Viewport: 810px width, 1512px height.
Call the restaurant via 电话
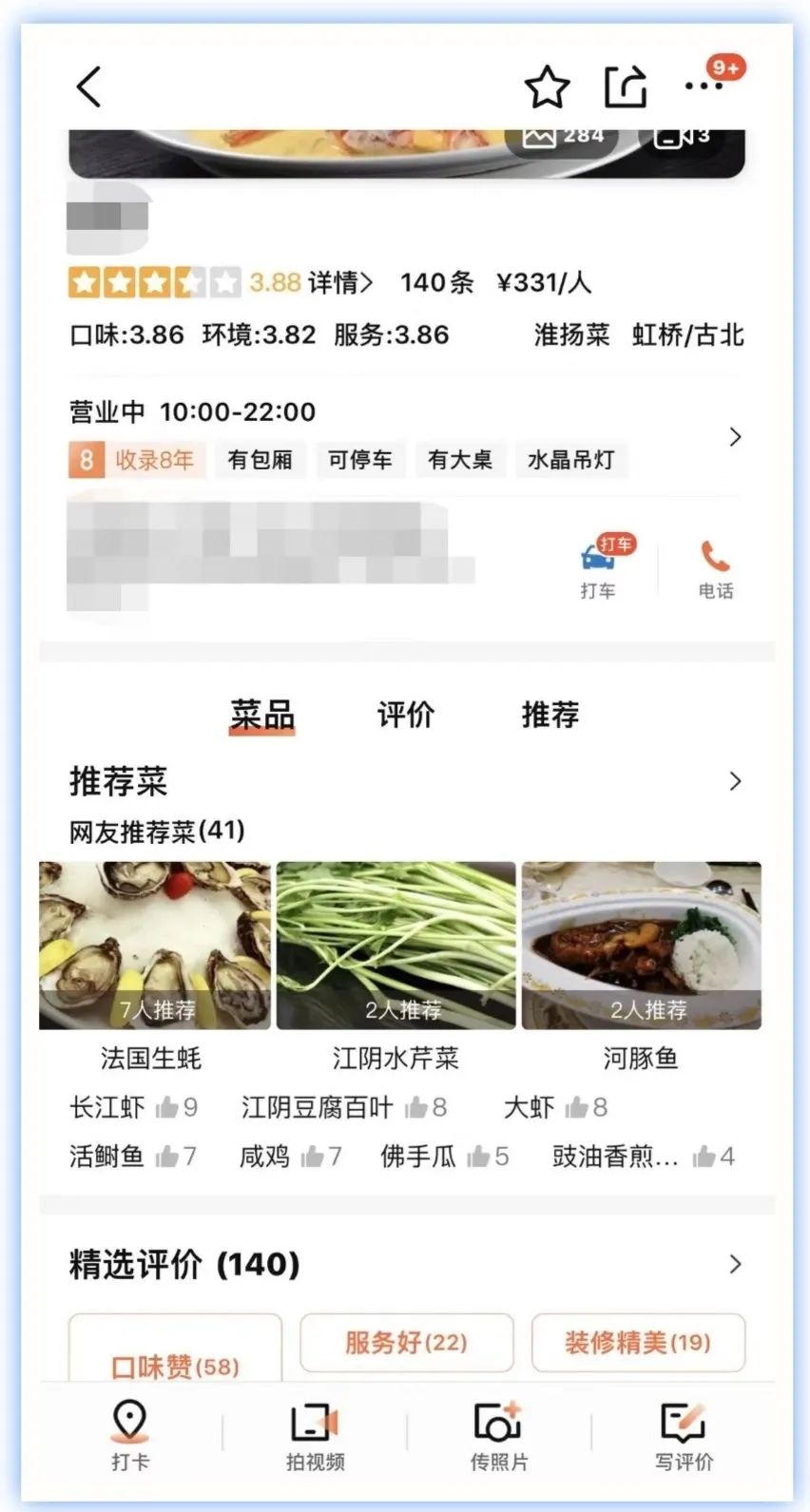715,568
